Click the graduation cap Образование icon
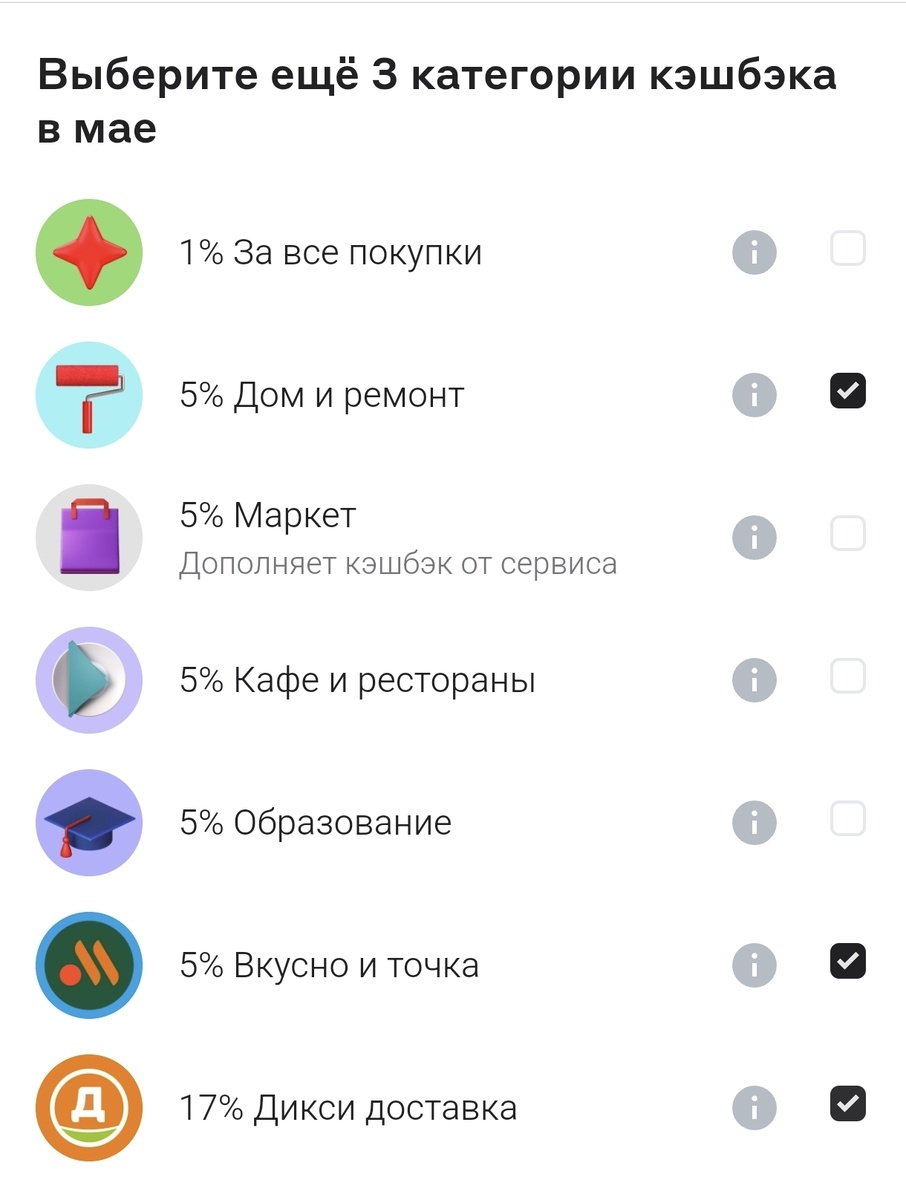Screen dimensions: 906x1200 tap(89, 823)
